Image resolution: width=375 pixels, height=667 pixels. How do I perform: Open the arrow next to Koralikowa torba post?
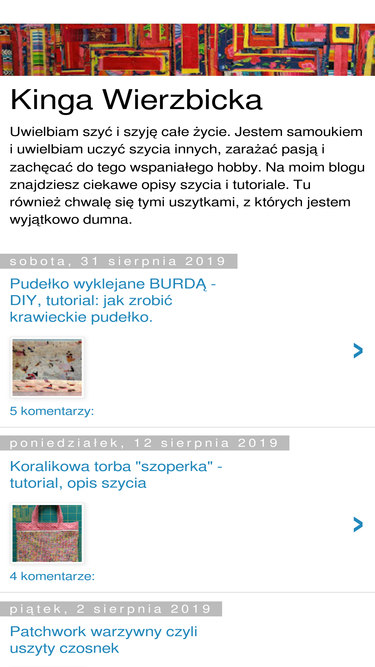point(358,525)
